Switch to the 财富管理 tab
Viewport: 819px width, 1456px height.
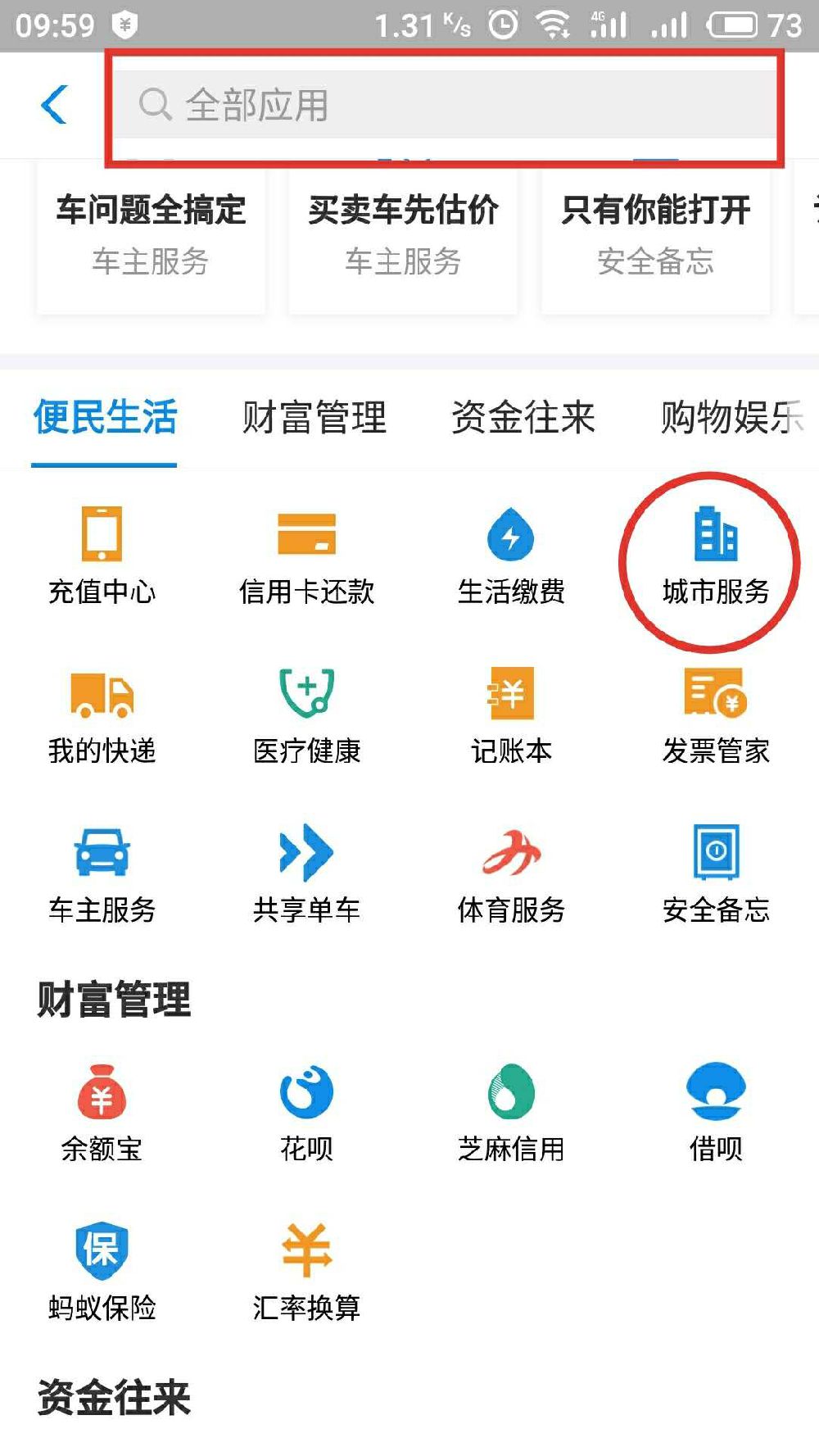point(314,417)
